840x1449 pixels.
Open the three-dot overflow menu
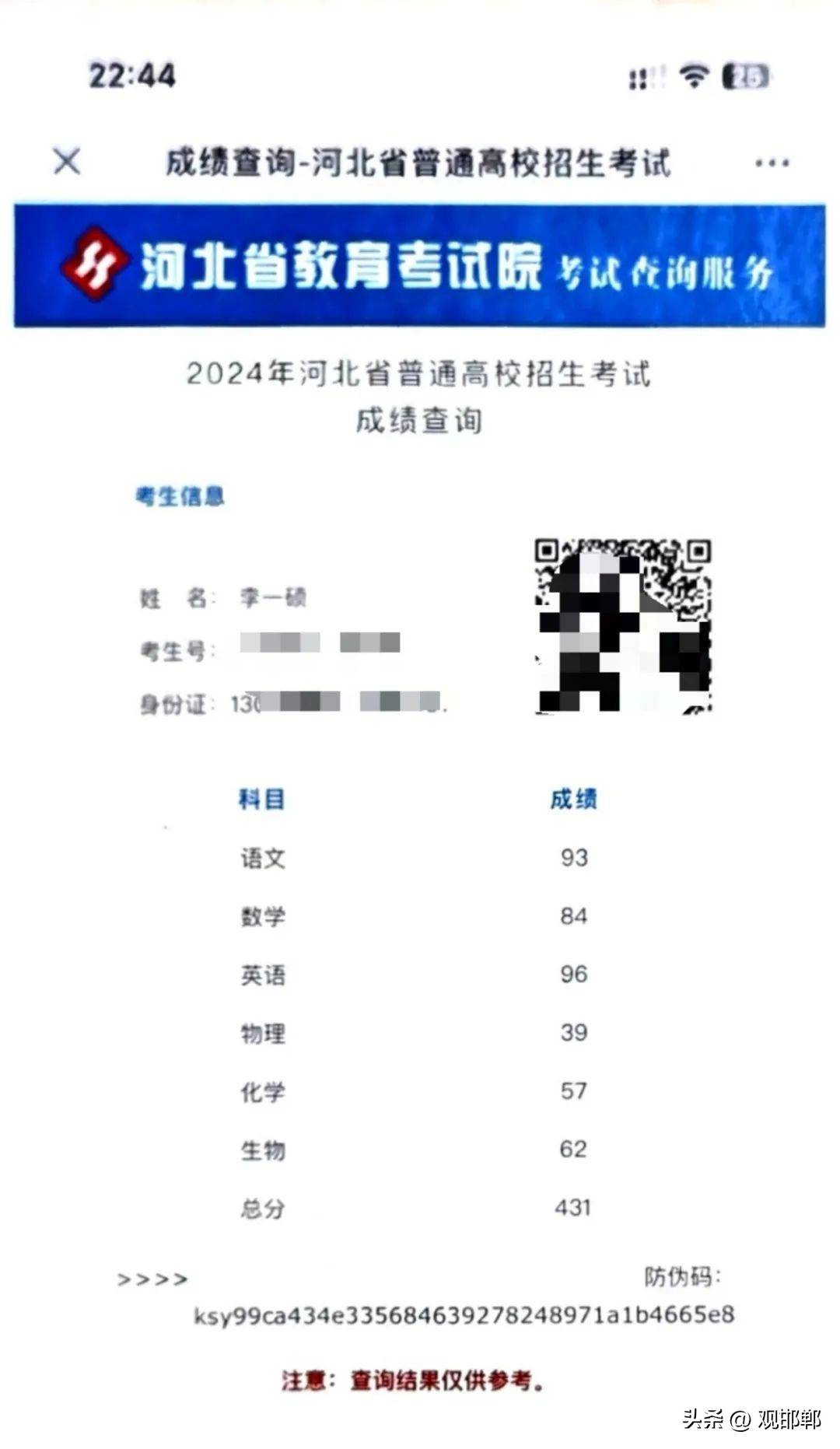tap(772, 163)
